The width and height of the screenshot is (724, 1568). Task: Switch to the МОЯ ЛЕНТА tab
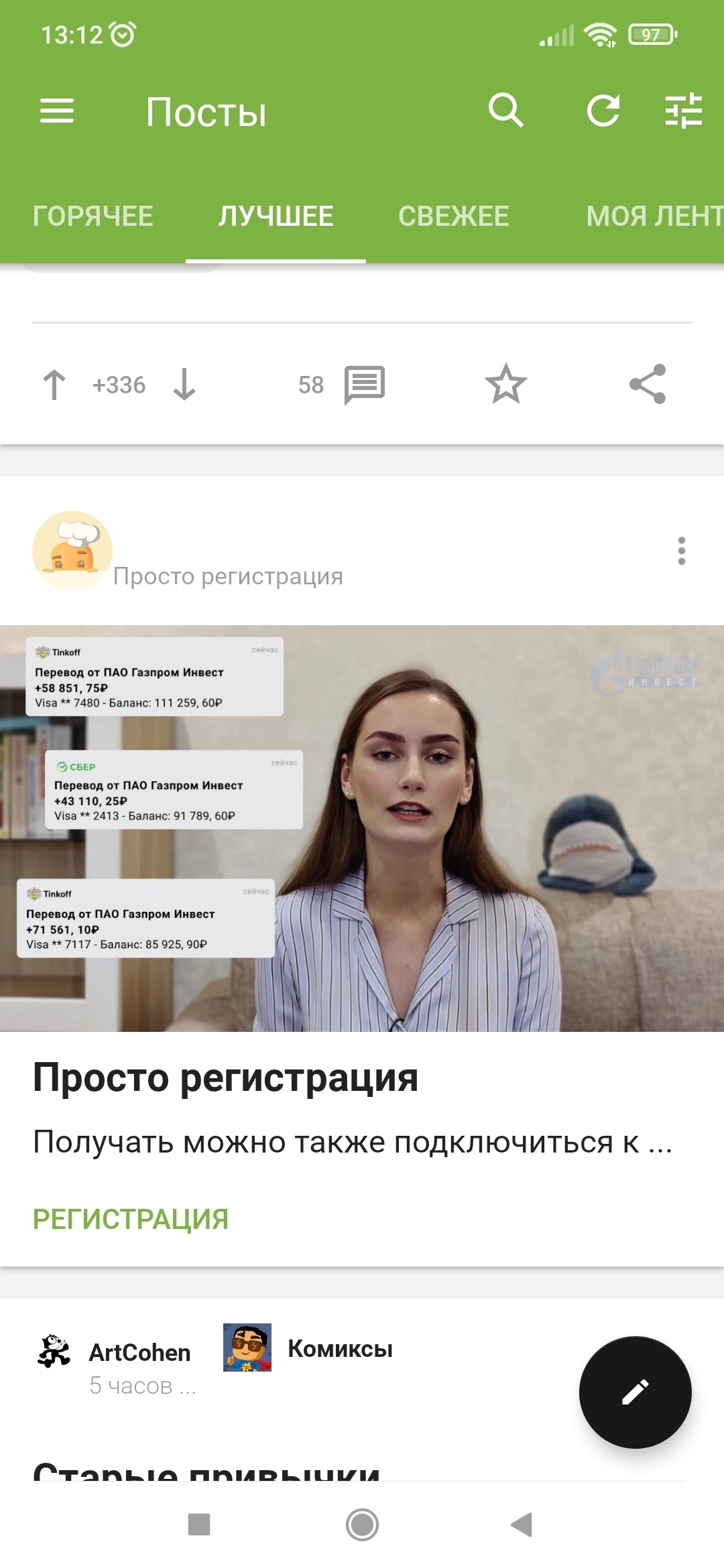tap(654, 216)
